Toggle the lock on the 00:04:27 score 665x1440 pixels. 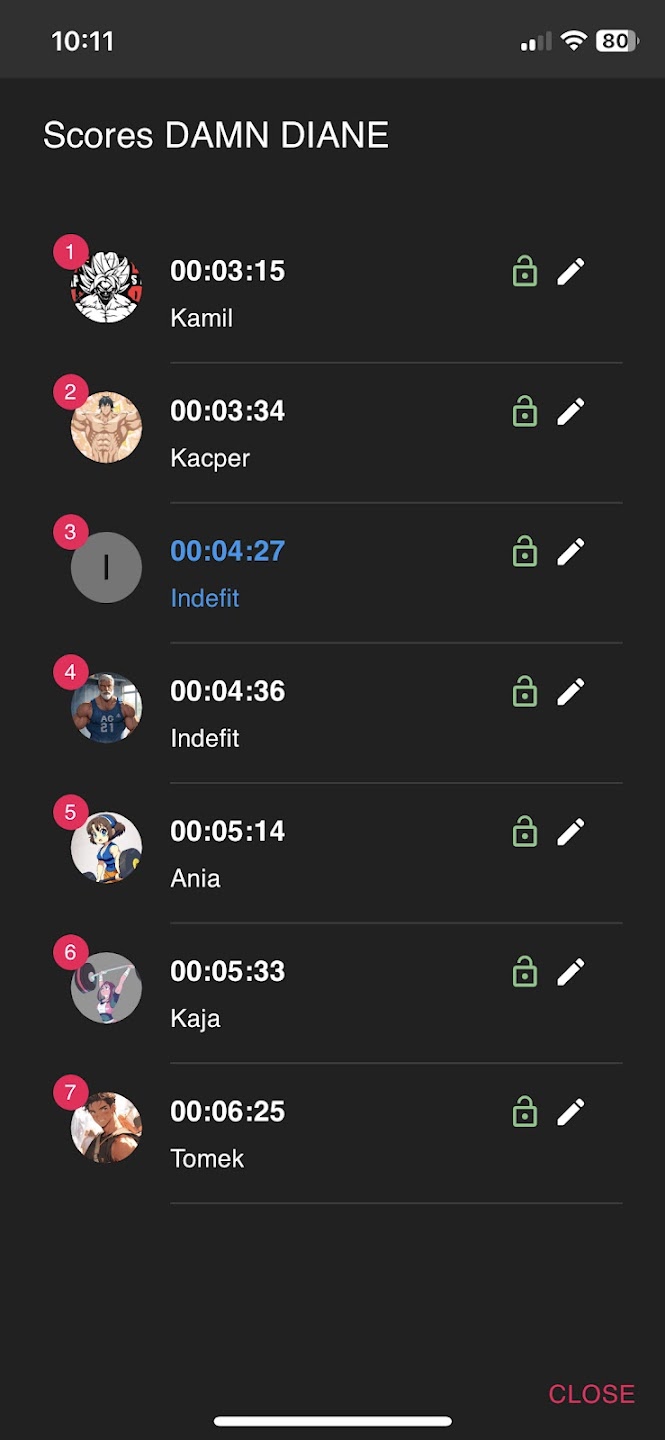525,551
